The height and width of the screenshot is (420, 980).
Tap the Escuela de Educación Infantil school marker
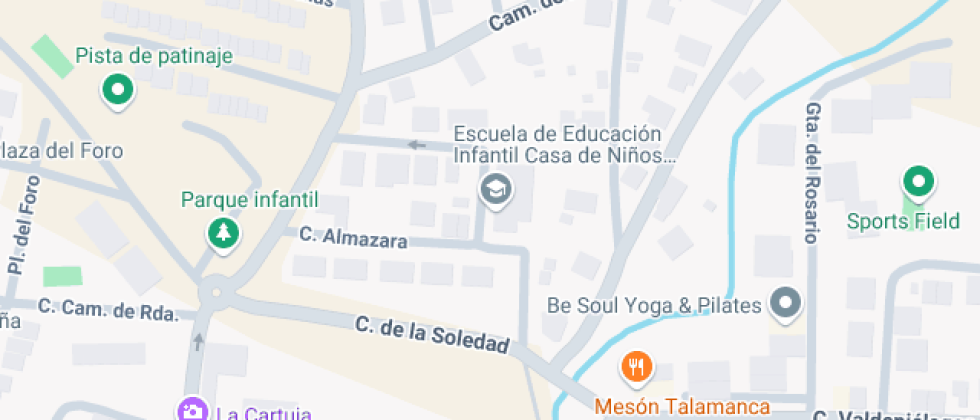[x=495, y=188]
